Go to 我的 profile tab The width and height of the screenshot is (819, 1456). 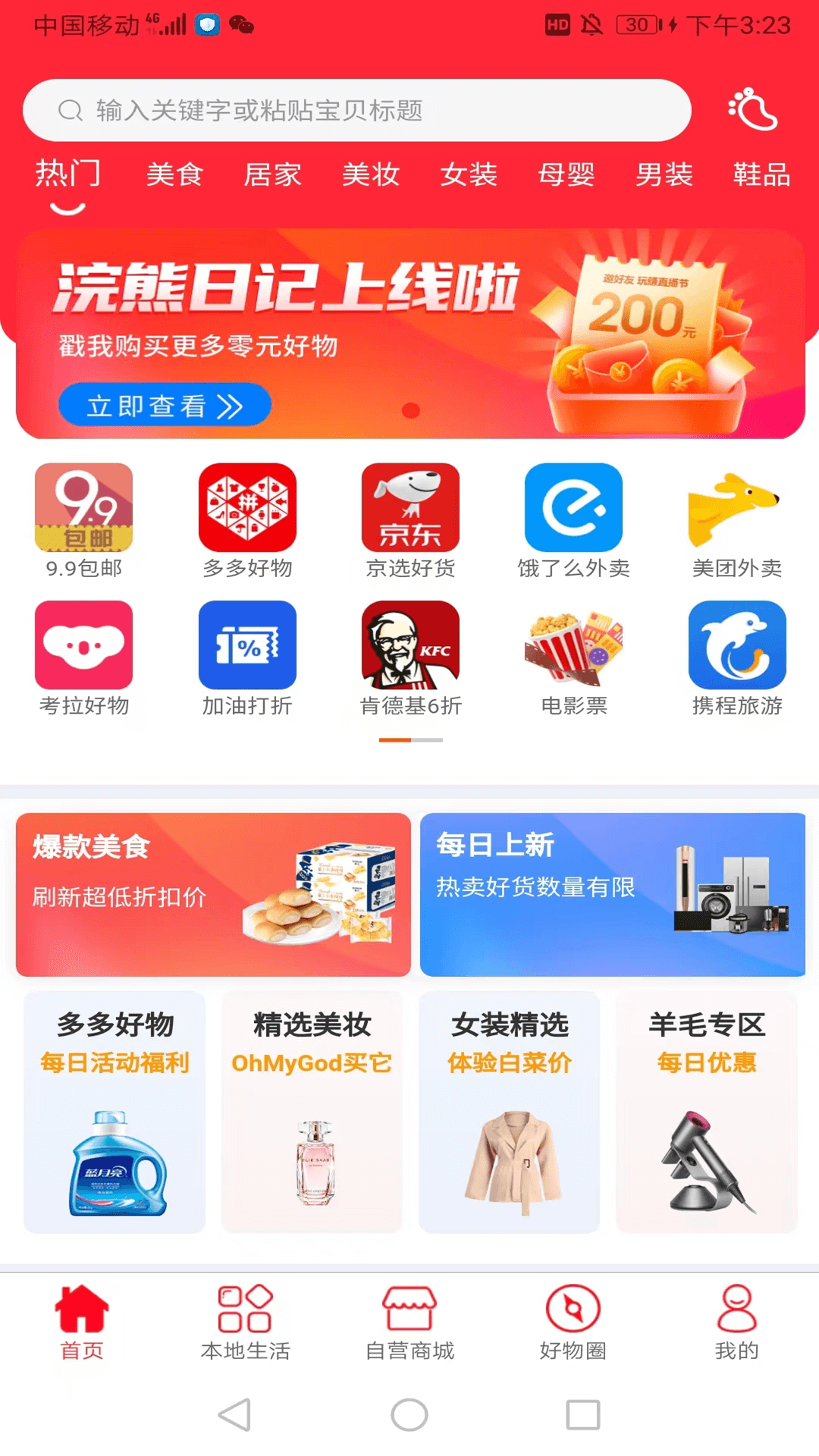click(x=736, y=1323)
